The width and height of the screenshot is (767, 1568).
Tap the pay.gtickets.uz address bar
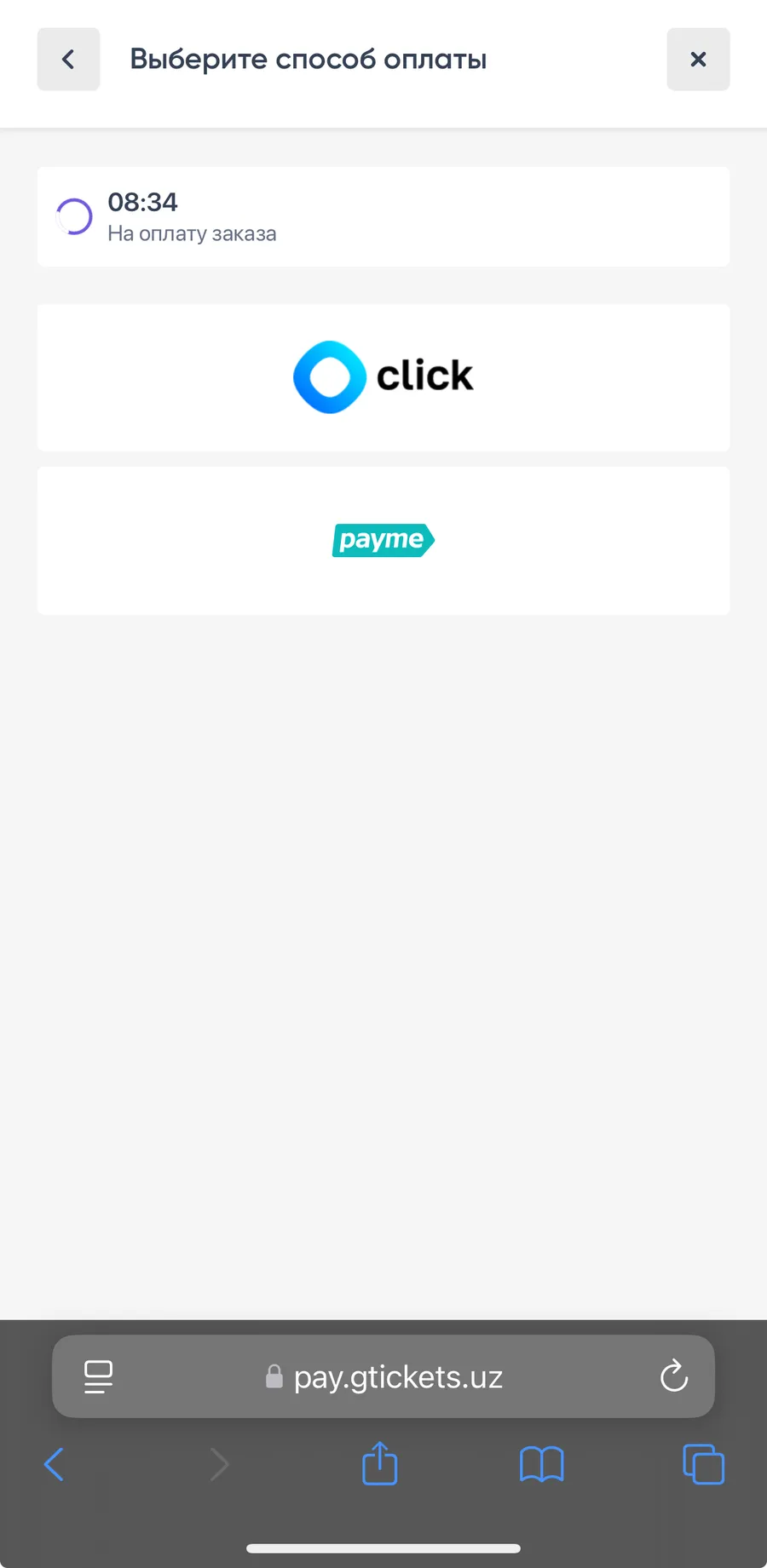(383, 1376)
